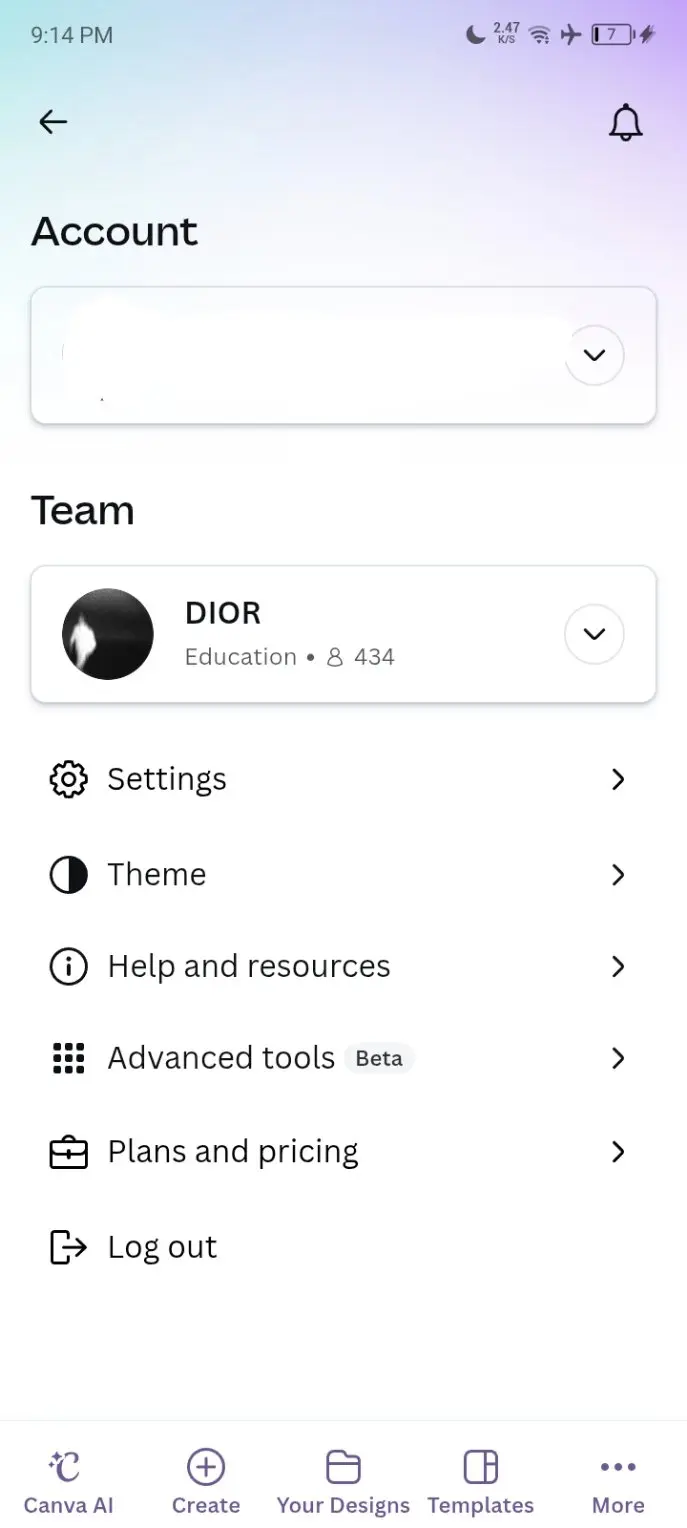Open the More tab
687x1528 pixels.
click(x=618, y=1482)
